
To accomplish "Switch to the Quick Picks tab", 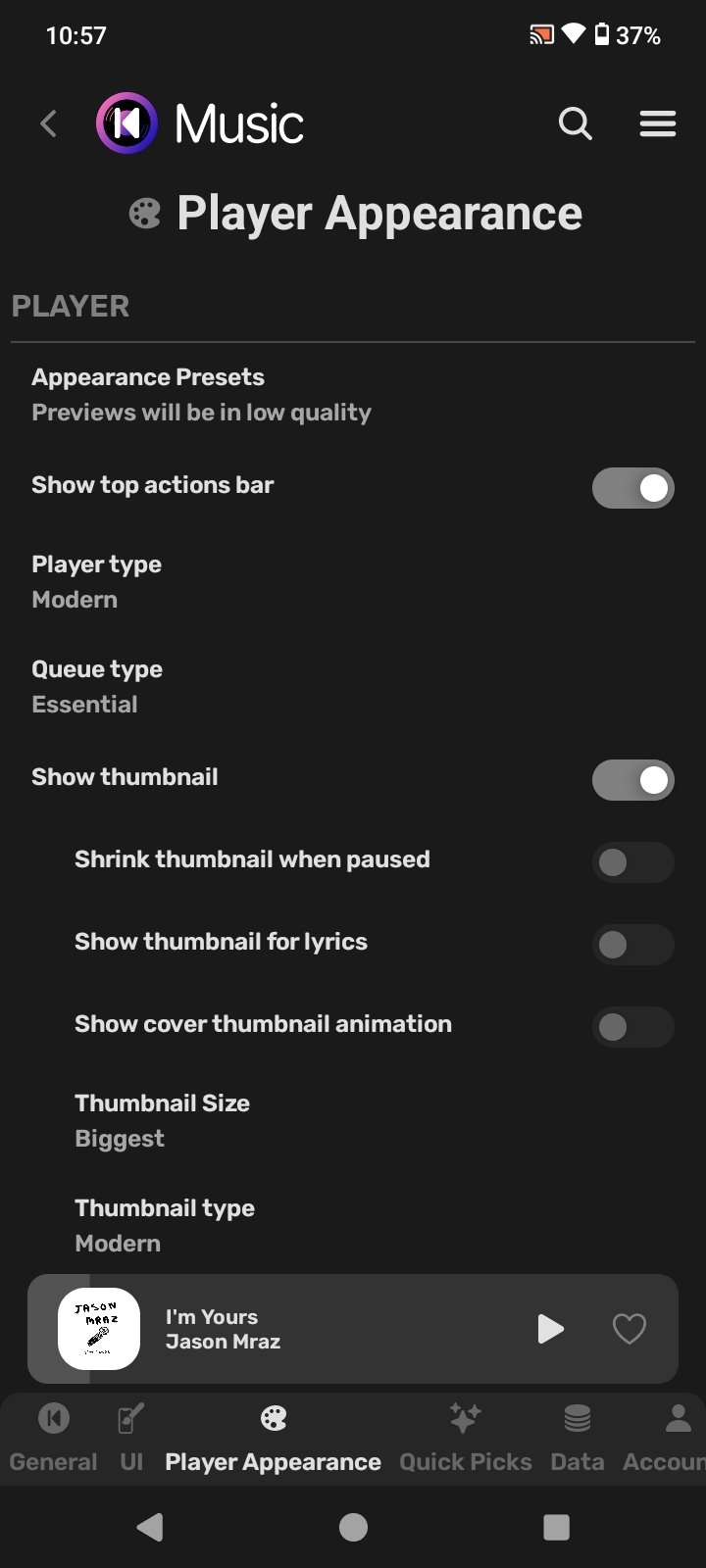I will point(465,1439).
